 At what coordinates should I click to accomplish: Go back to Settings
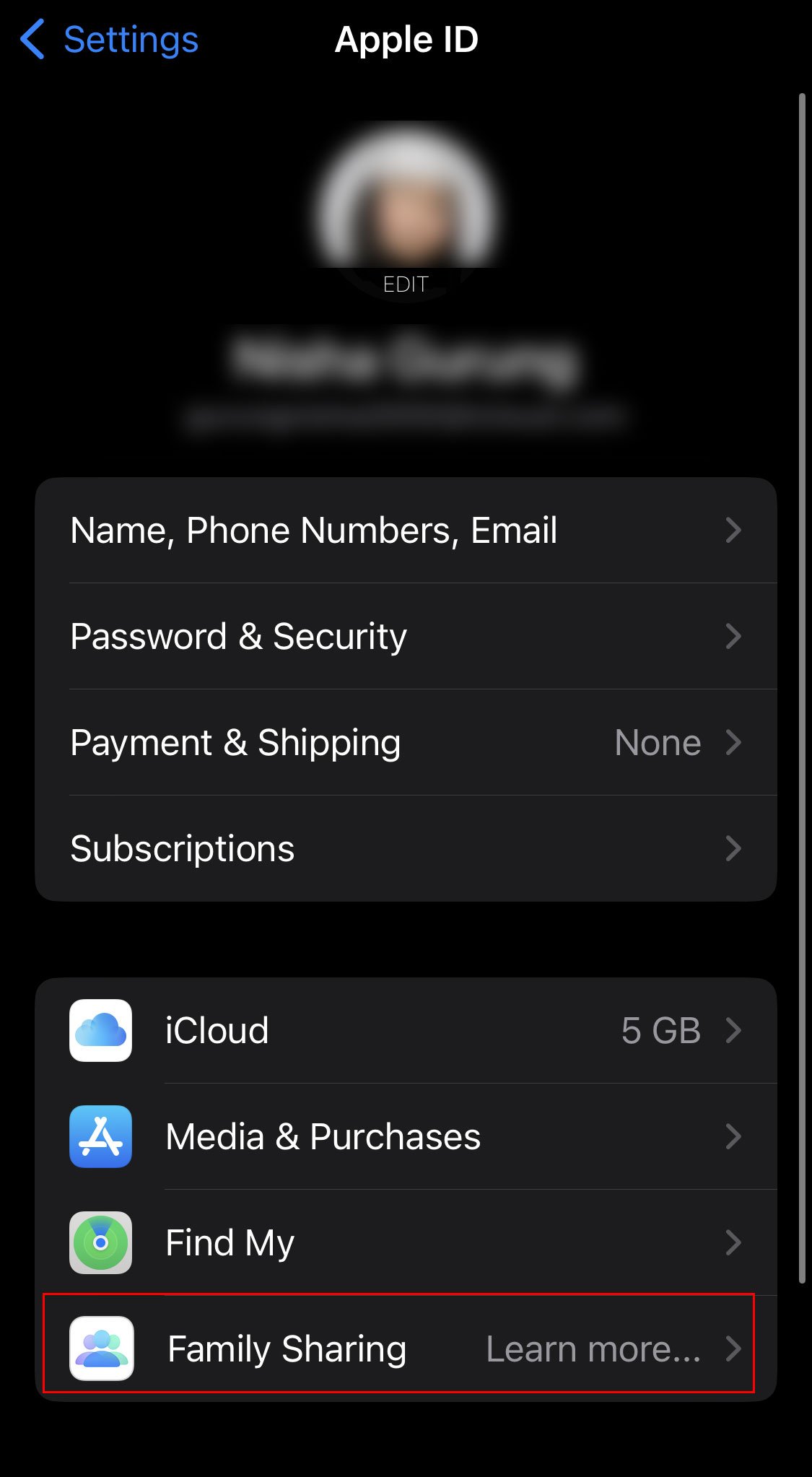tap(110, 40)
